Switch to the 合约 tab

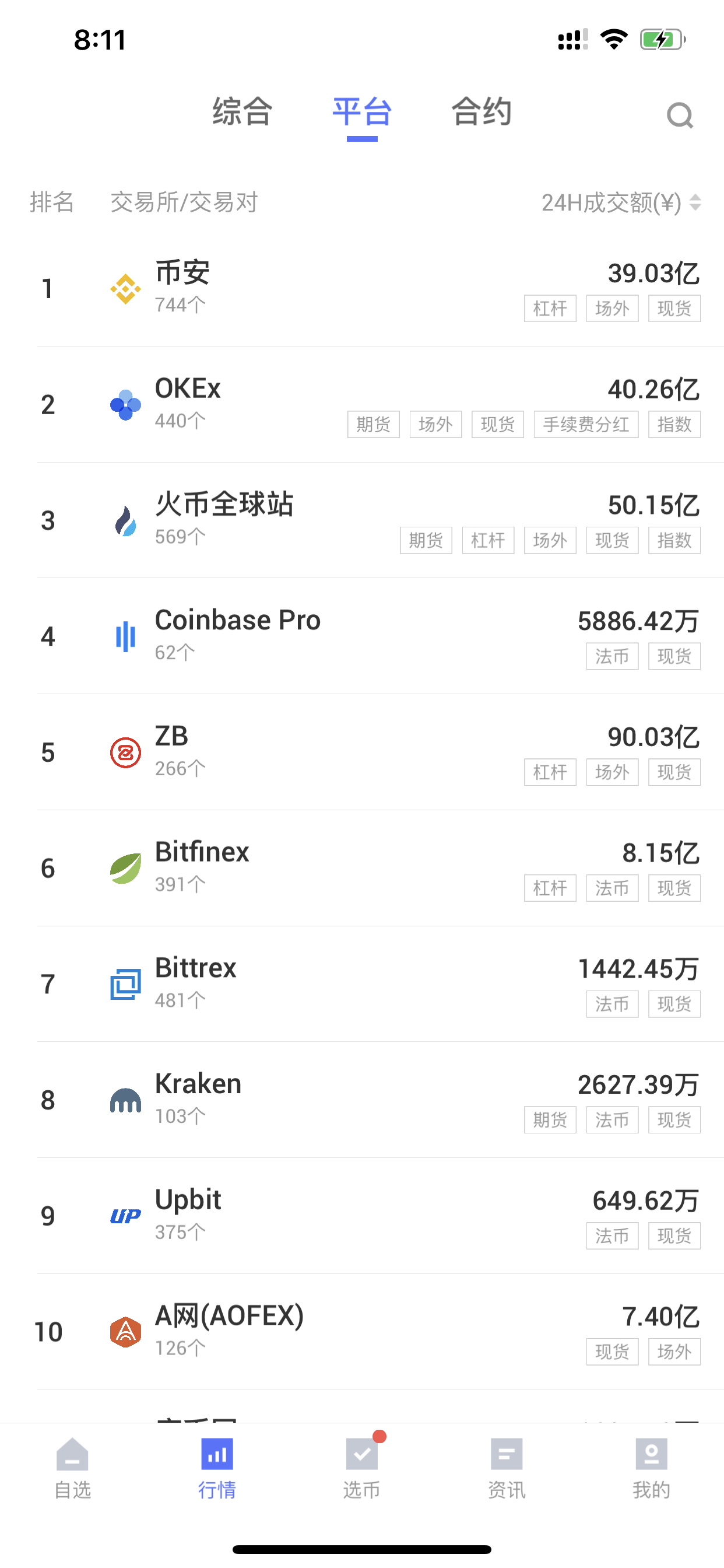(x=482, y=111)
